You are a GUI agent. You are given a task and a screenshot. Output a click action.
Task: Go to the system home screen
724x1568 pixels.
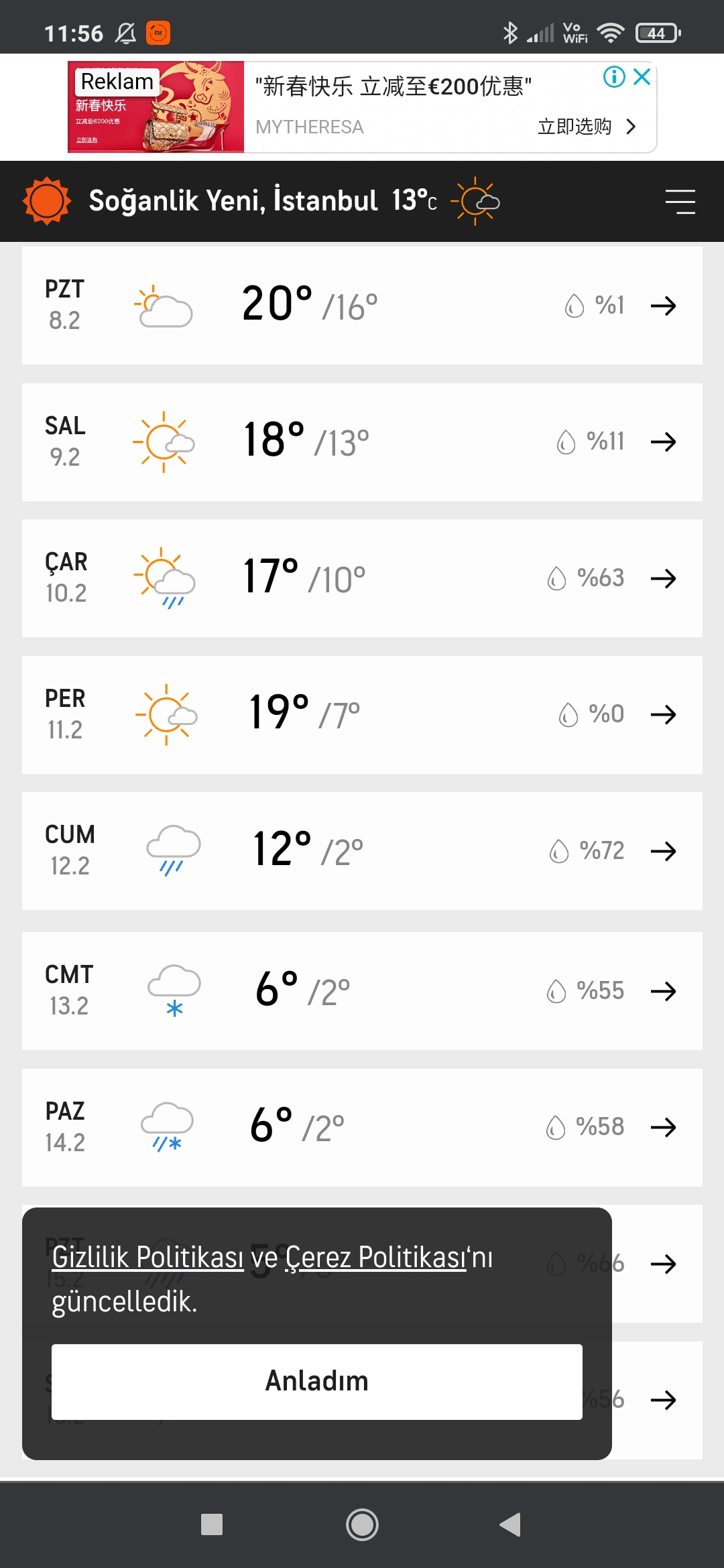click(x=362, y=1524)
